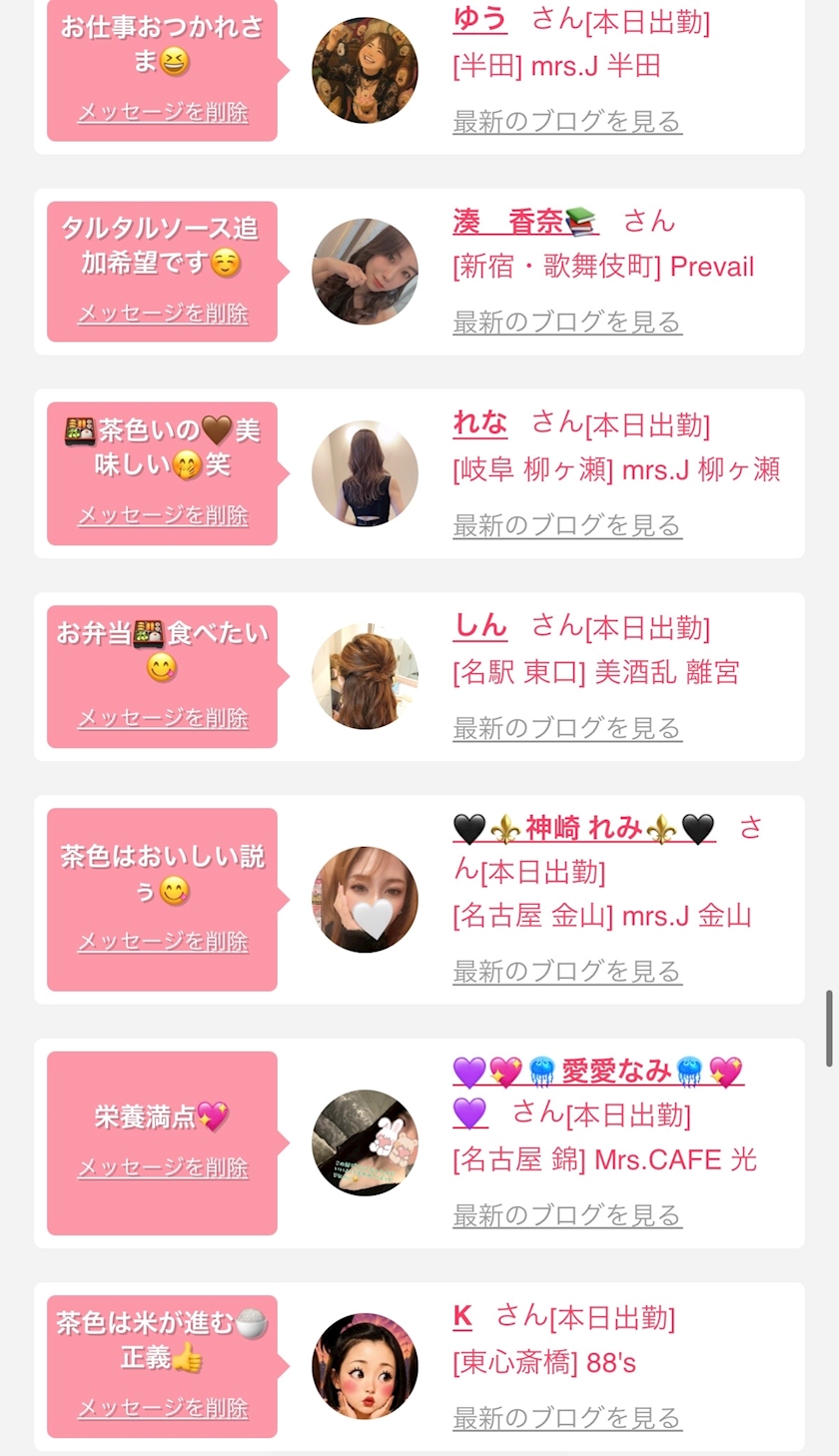Open ゆう's profile name link
This screenshot has height=1456, width=839.
pos(479,19)
